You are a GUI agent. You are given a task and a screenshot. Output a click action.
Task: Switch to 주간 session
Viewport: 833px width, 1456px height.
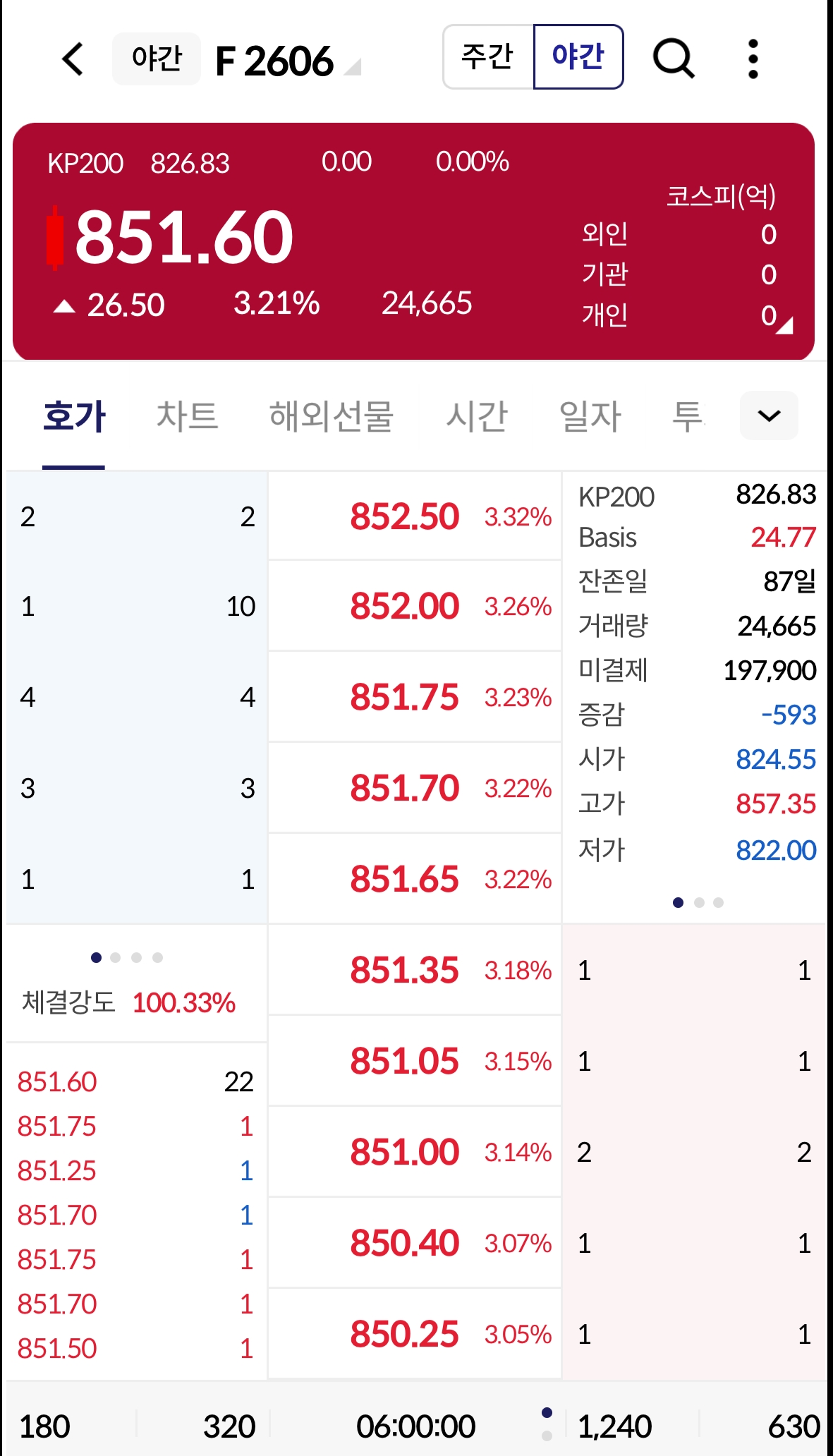[488, 57]
